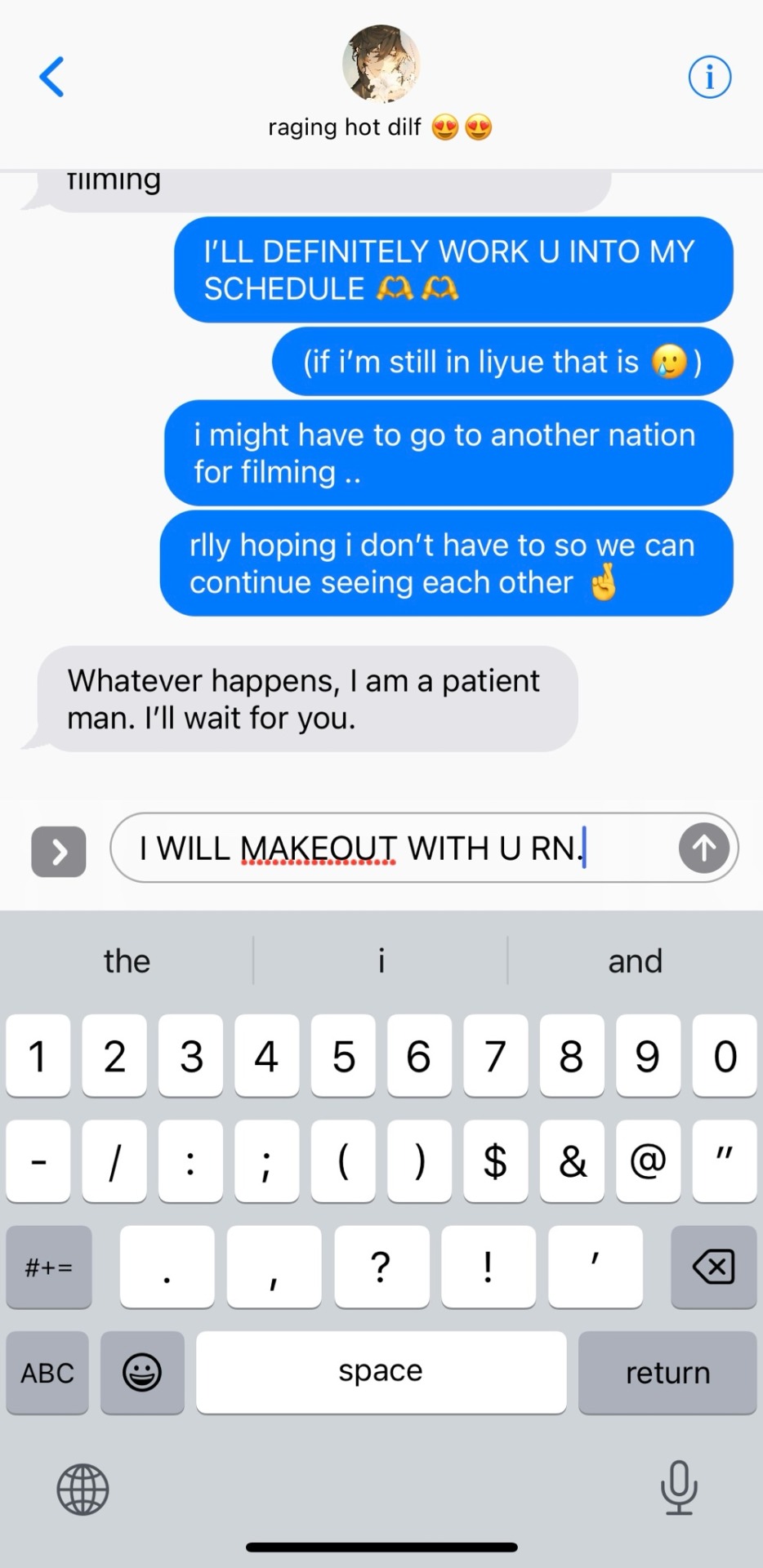This screenshot has height=1568, width=763.
Task: Switch to the #+= symbols keyboard
Action: coord(49,1267)
